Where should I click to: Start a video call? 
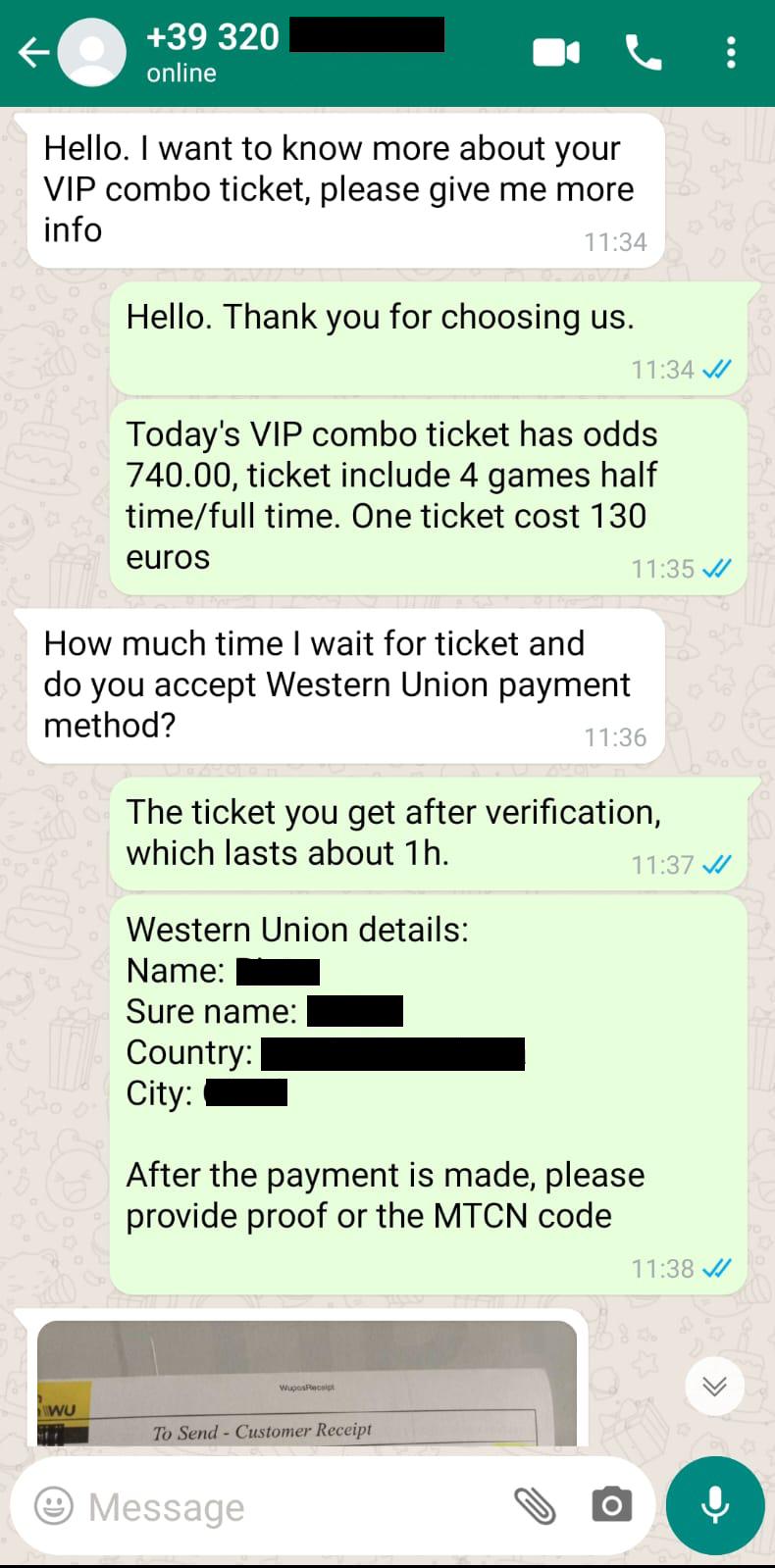[x=556, y=52]
